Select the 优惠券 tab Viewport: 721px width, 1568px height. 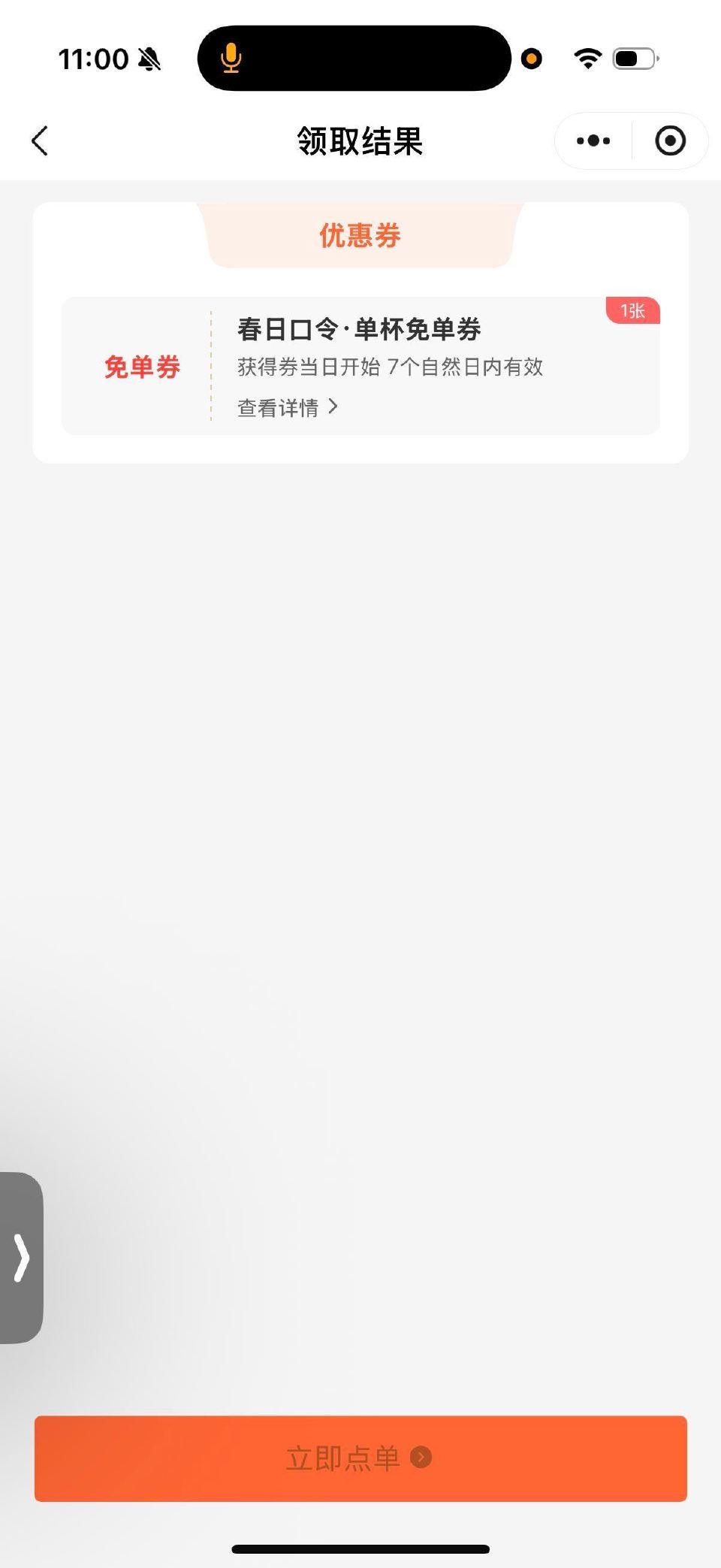360,236
